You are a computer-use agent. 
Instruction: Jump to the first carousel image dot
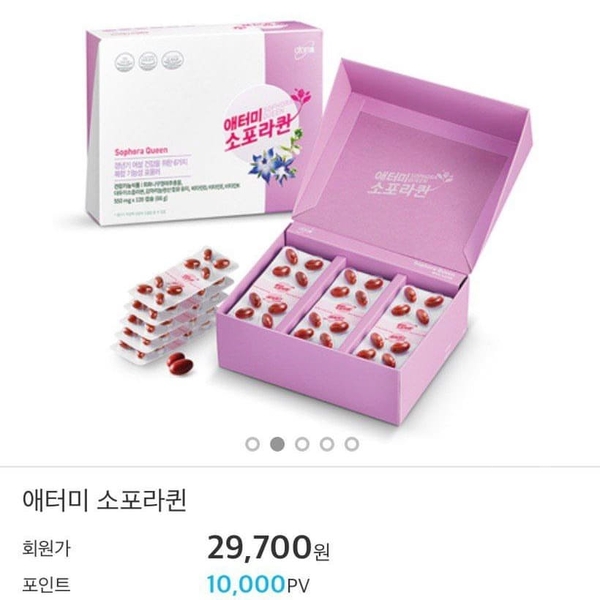252,443
